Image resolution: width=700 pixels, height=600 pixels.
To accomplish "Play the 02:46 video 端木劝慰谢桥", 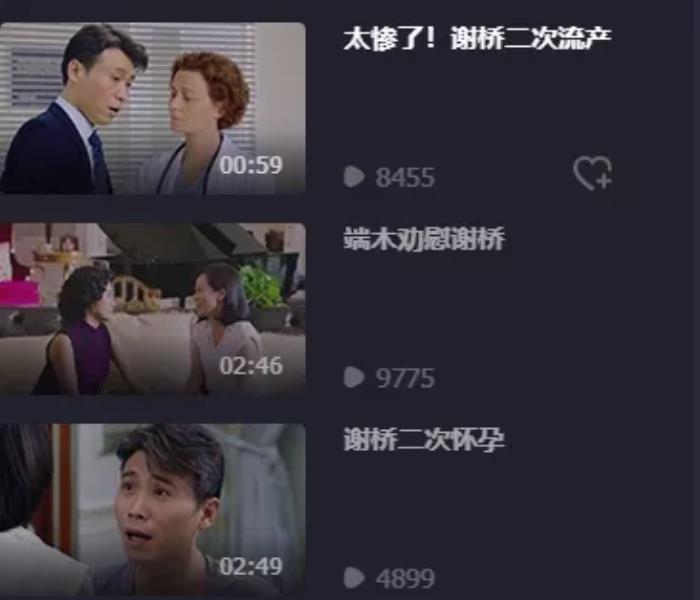I will pyautogui.click(x=152, y=308).
